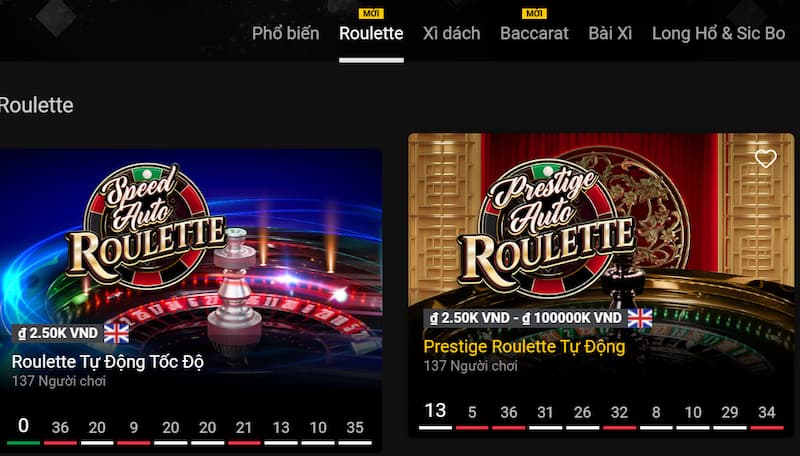Open the Long Hổ & Sic Bo tab
Screen dimensions: 800x456
pos(718,33)
